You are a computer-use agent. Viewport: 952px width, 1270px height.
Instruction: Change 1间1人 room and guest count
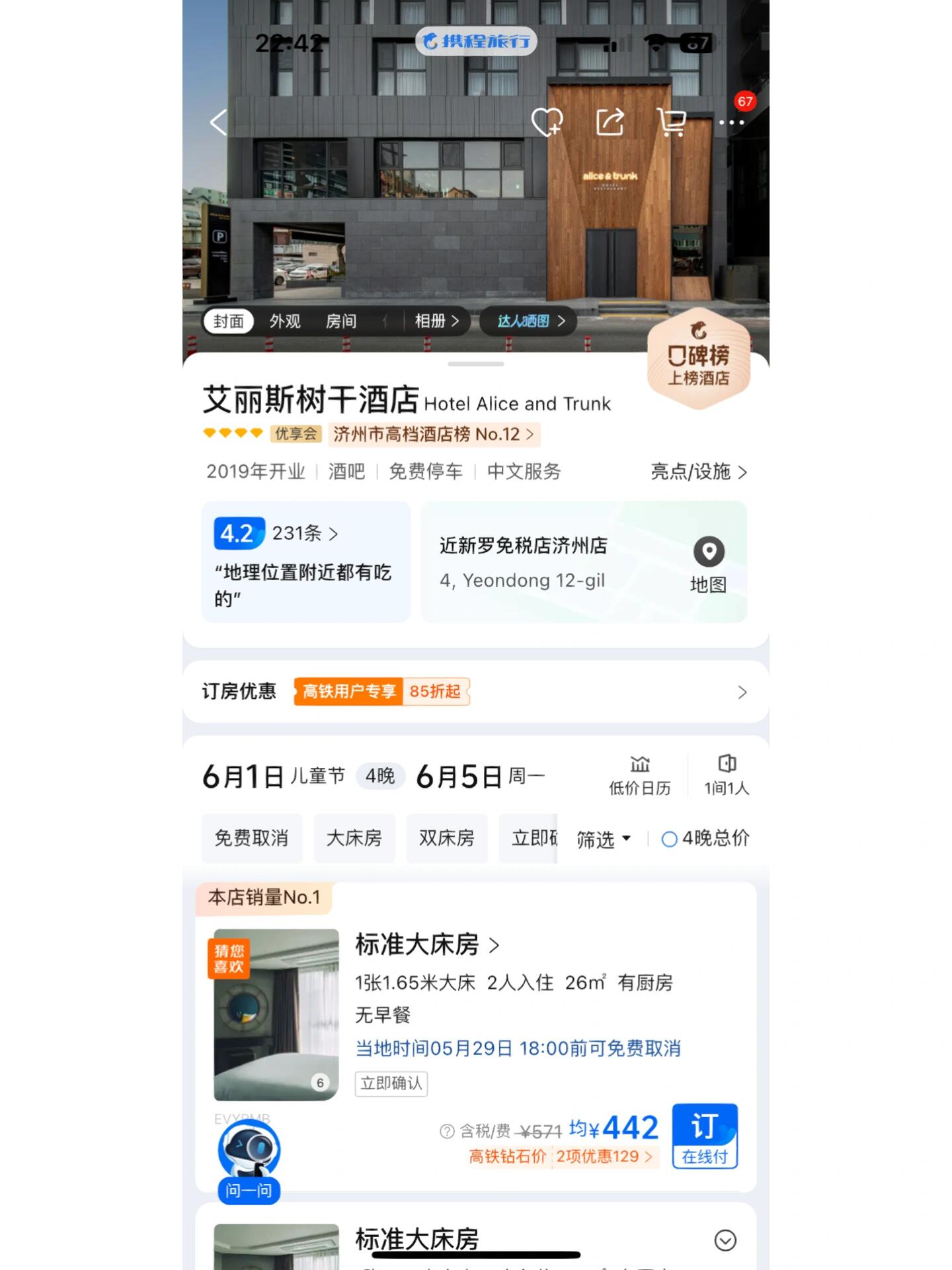726,775
